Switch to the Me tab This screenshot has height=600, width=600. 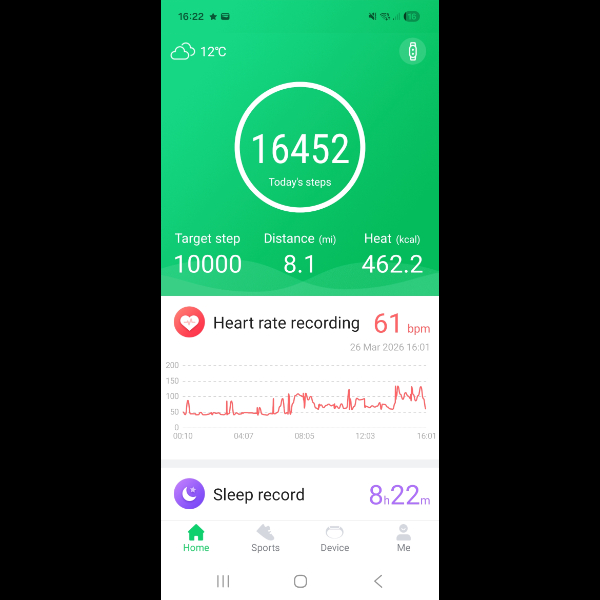403,538
